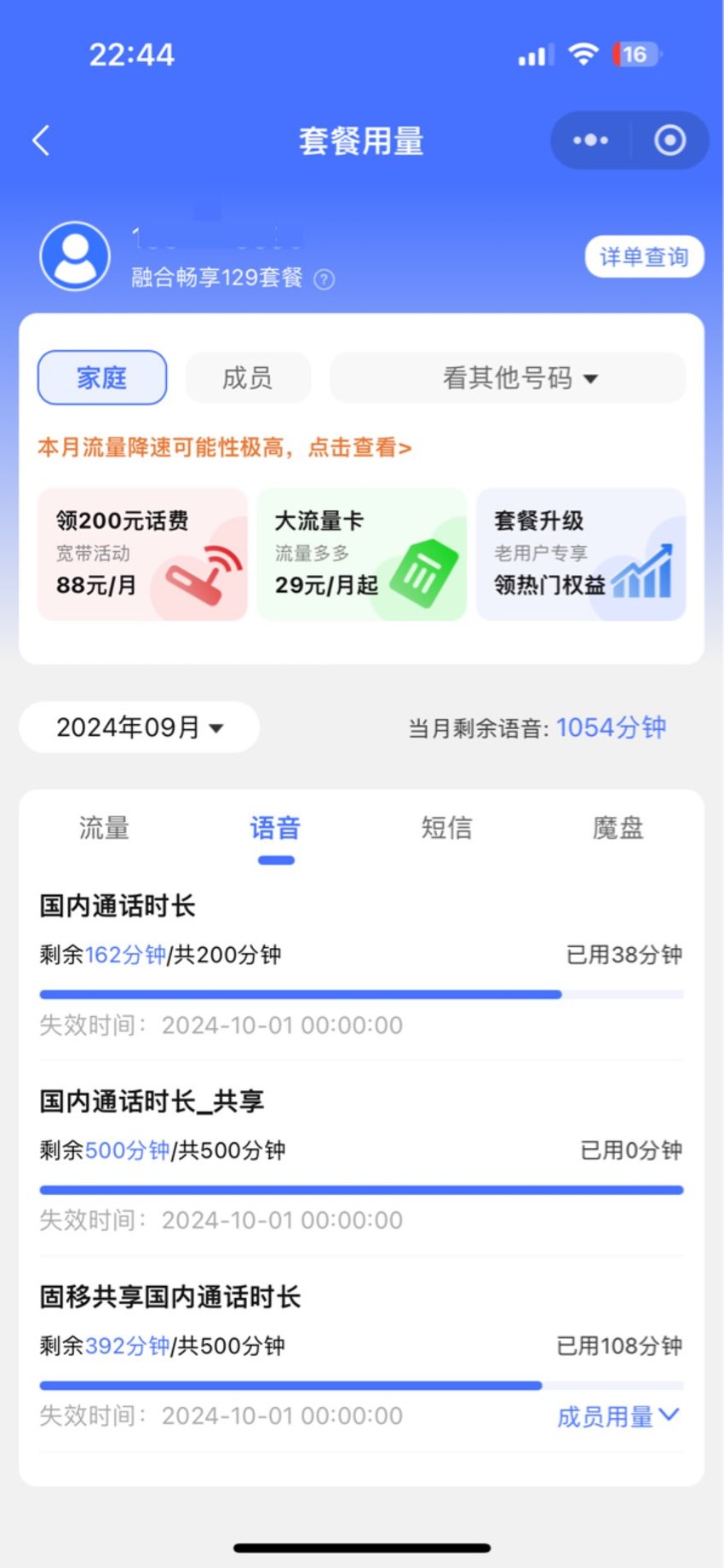Select the 语音 tab
724x1568 pixels.
(x=275, y=828)
